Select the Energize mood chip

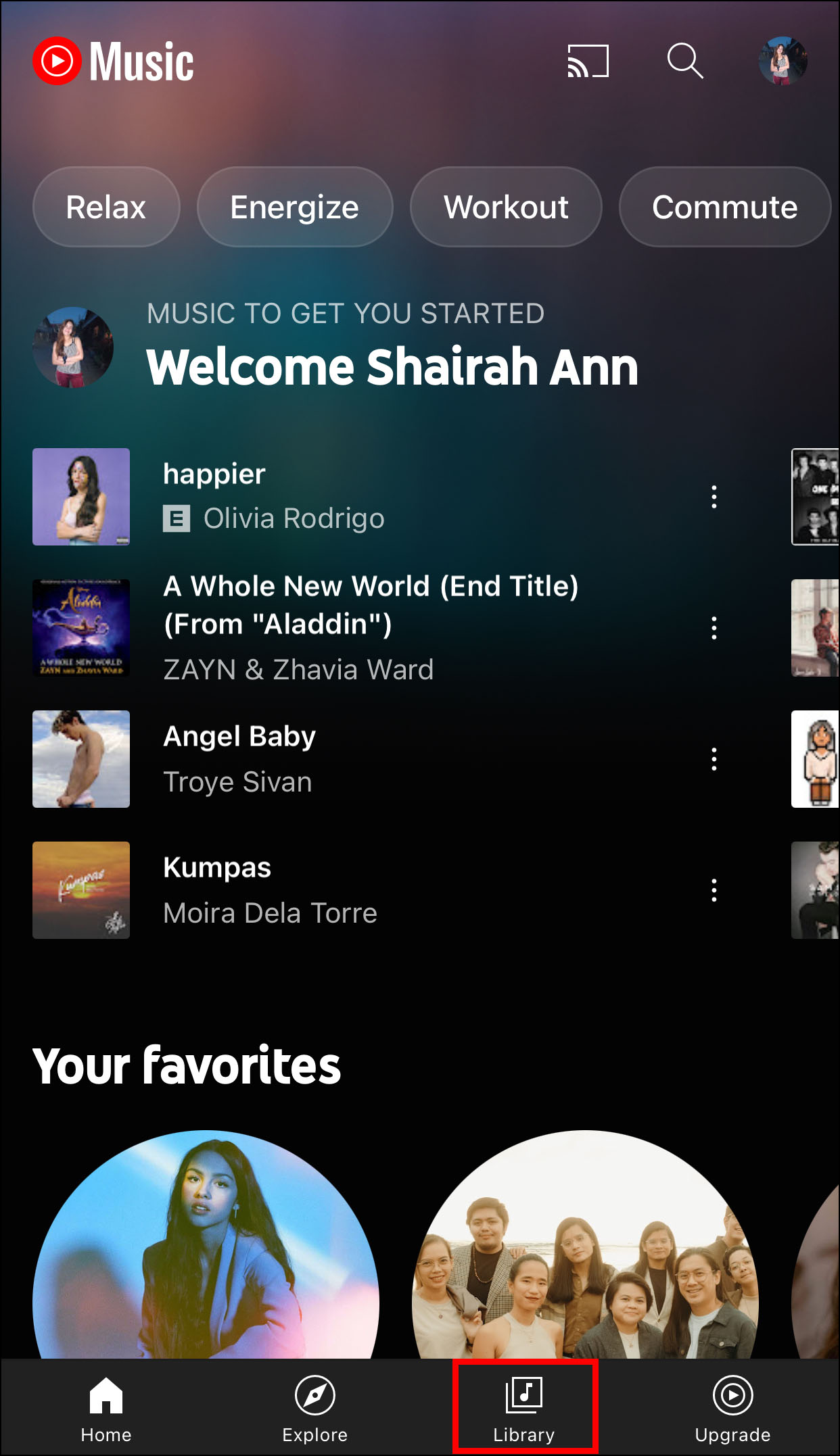click(x=294, y=207)
